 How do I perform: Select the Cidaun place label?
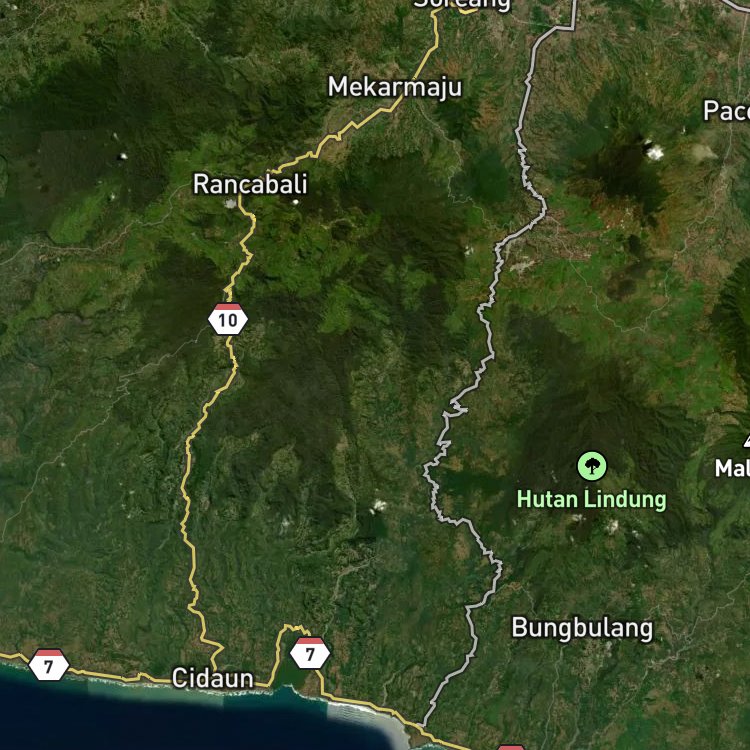tap(212, 678)
